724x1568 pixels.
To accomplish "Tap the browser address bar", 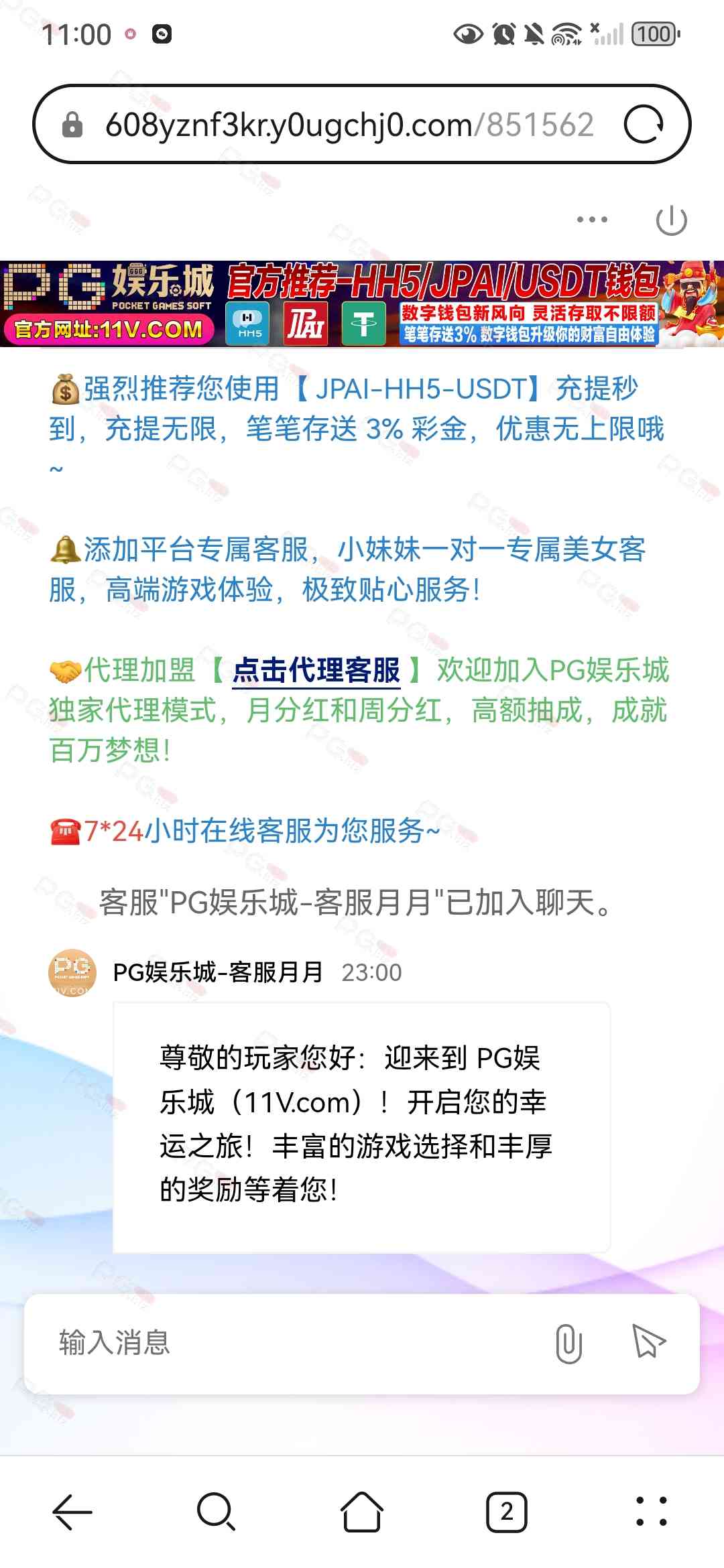I will 349,125.
